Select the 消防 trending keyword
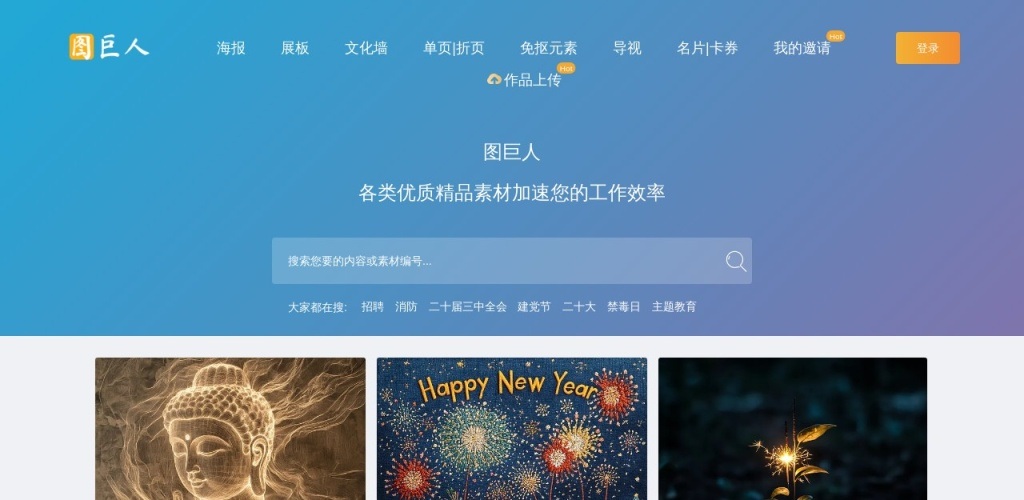The image size is (1024, 500). 406,307
